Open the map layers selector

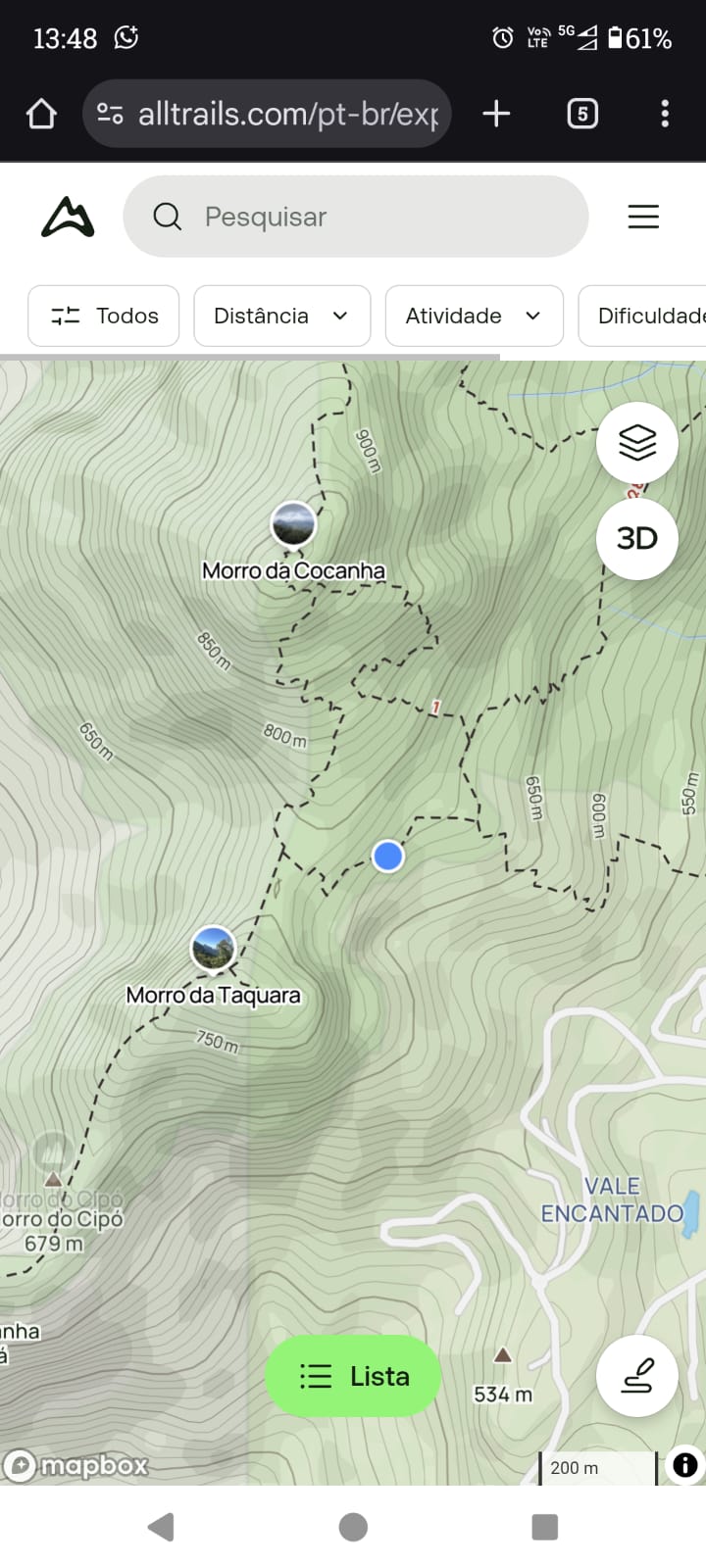click(x=637, y=443)
